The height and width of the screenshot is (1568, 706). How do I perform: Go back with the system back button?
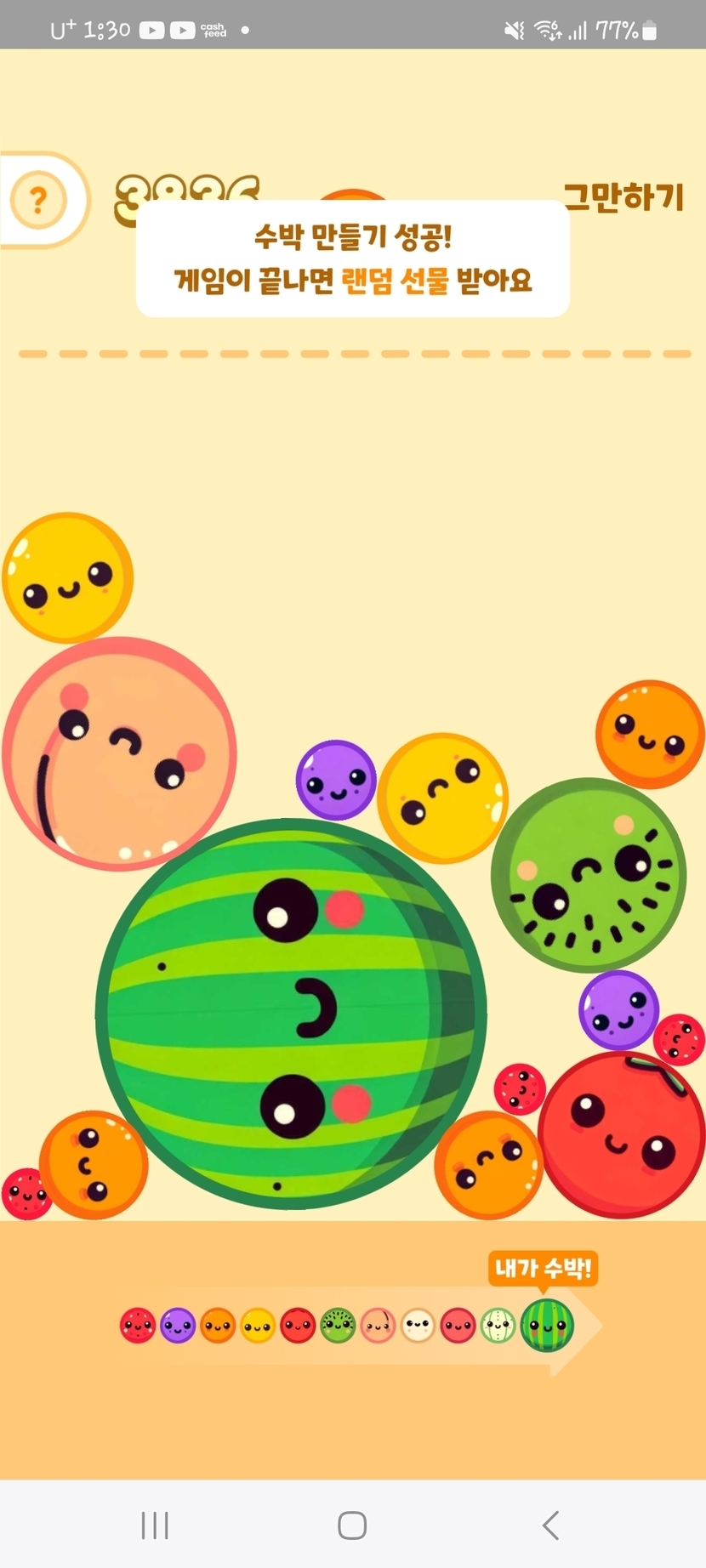point(550,1525)
